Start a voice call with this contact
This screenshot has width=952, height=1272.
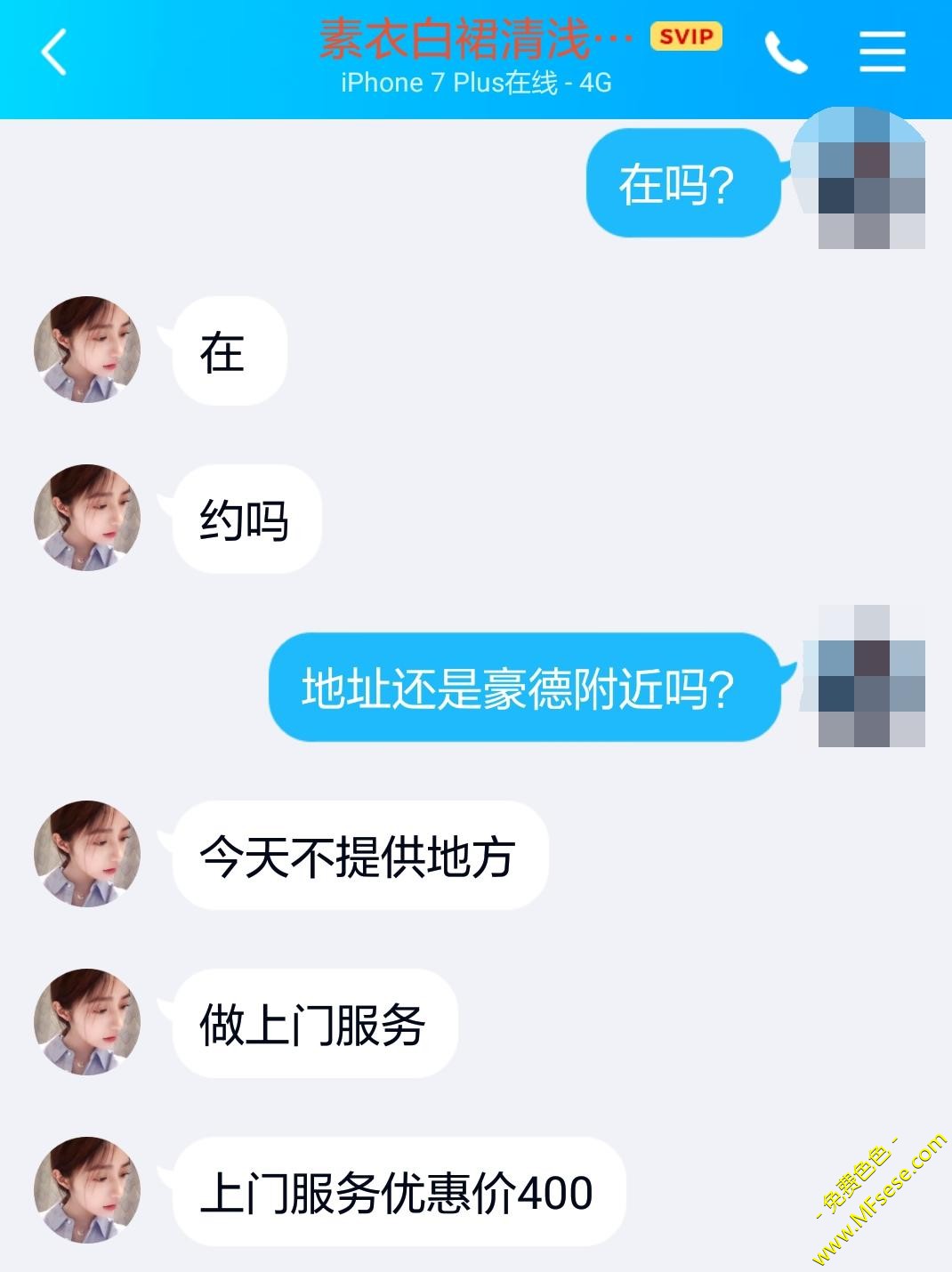786,52
